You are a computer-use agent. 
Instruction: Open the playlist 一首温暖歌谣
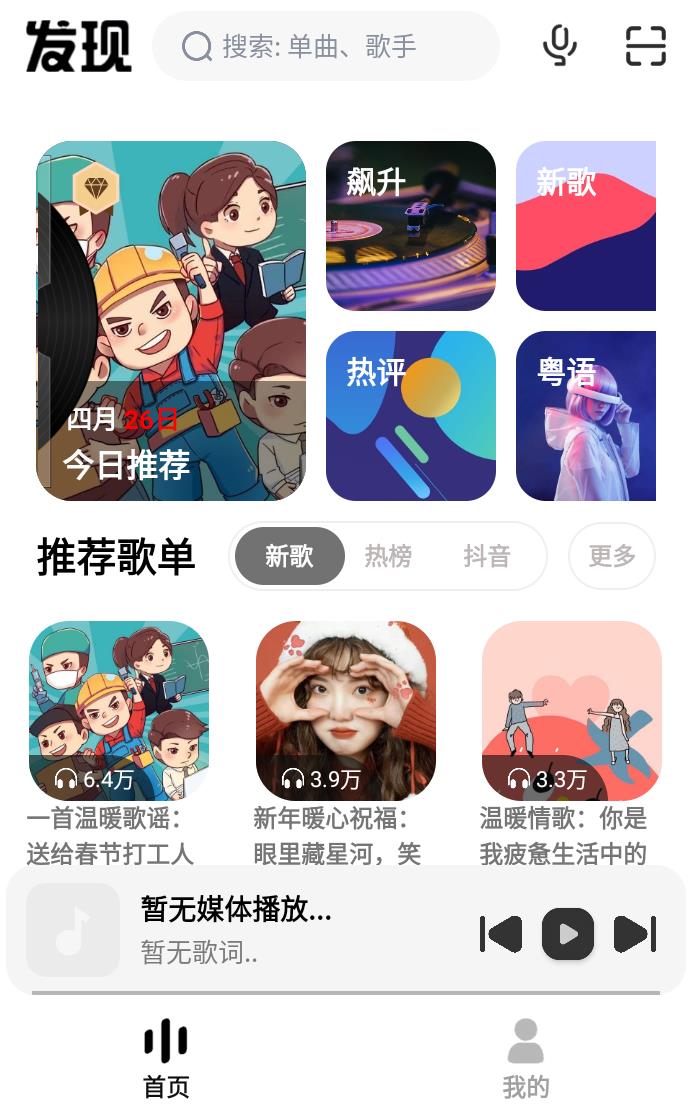(x=118, y=710)
